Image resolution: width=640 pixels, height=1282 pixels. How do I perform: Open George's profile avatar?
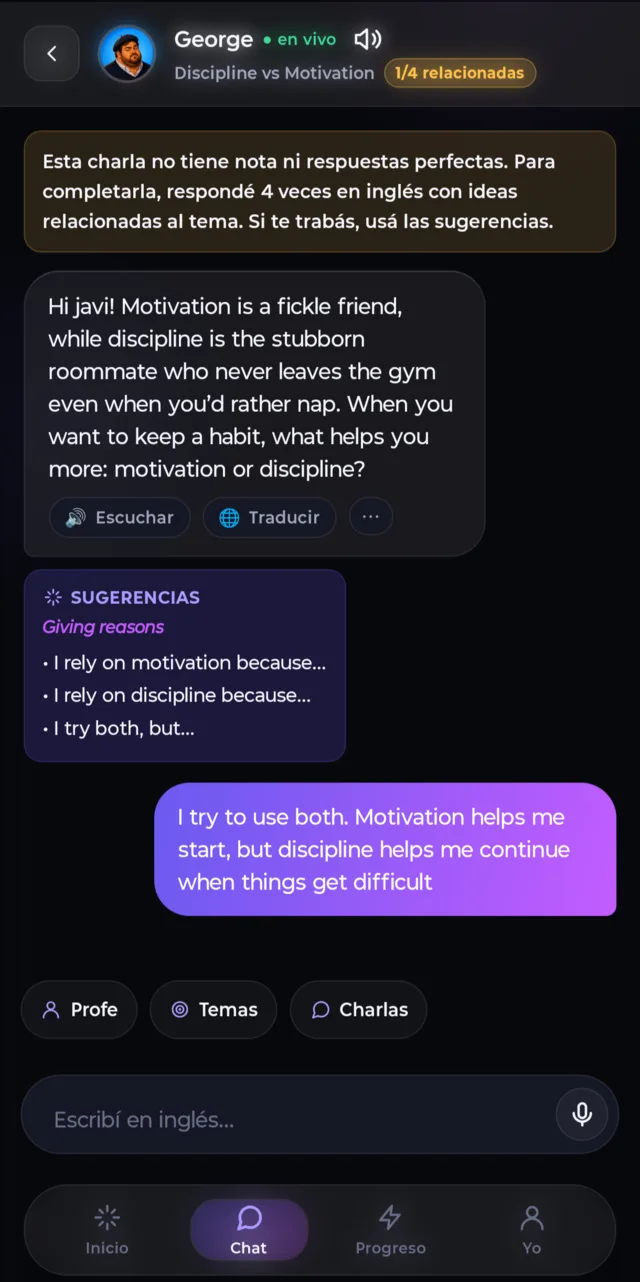127,54
